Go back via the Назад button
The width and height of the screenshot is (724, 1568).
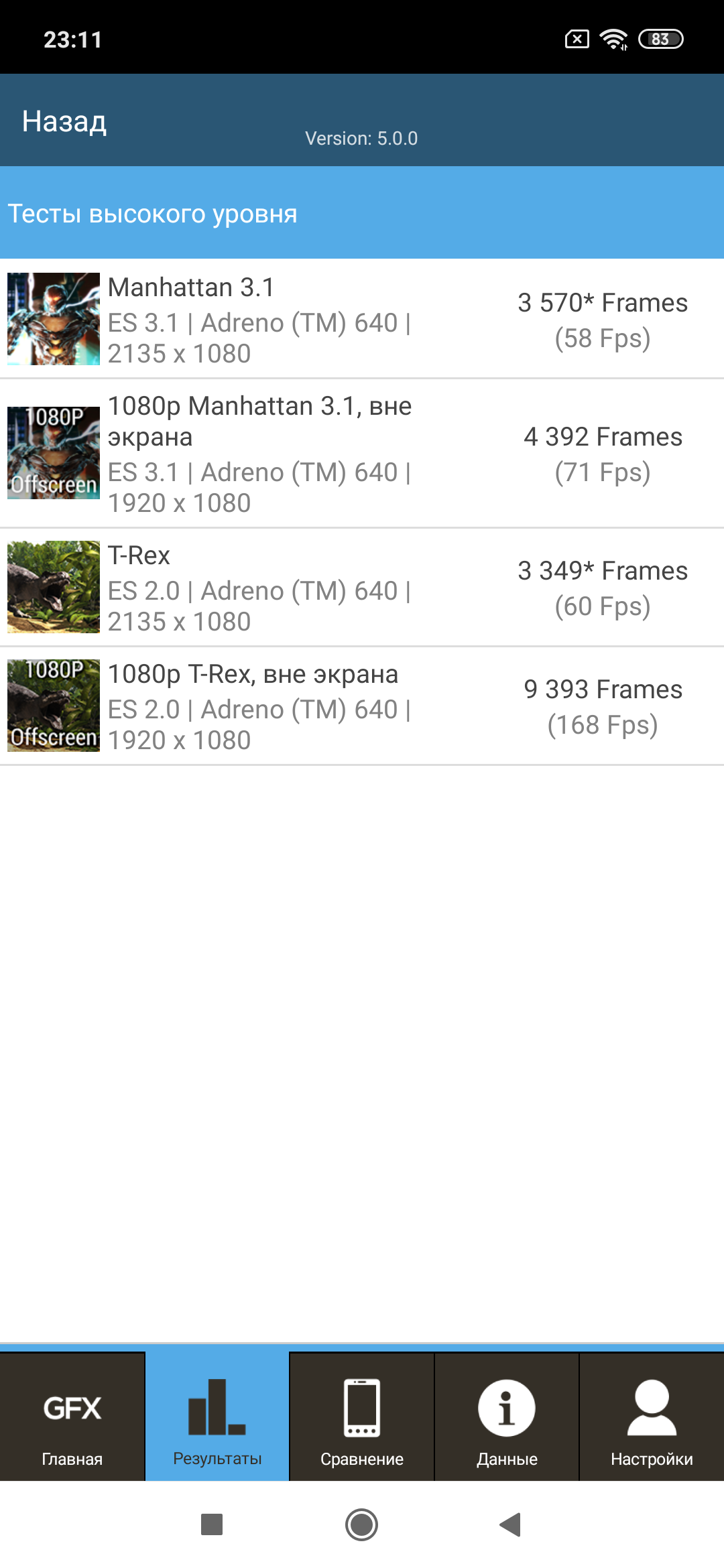pyautogui.click(x=64, y=121)
